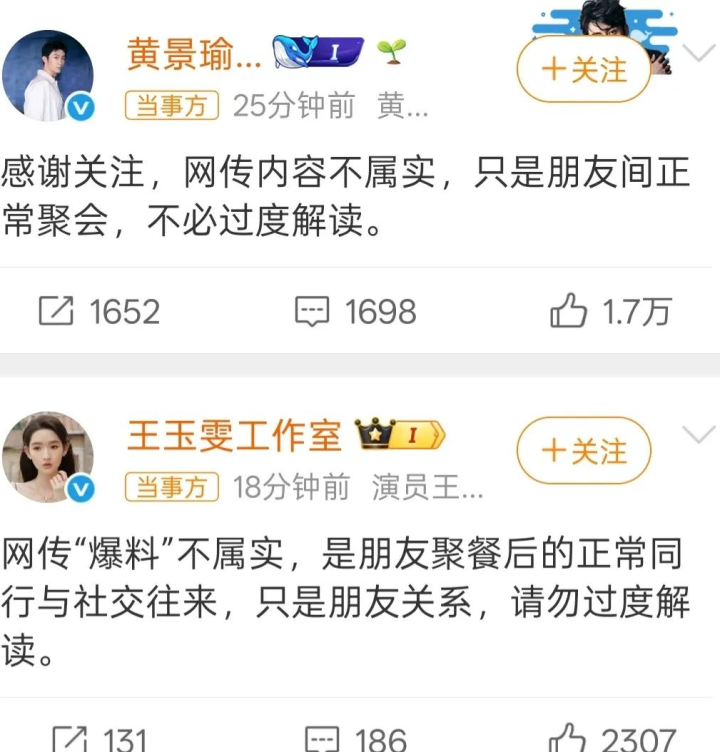Open 黄景瑜's profile avatar
720x752 pixels.
click(x=48, y=75)
